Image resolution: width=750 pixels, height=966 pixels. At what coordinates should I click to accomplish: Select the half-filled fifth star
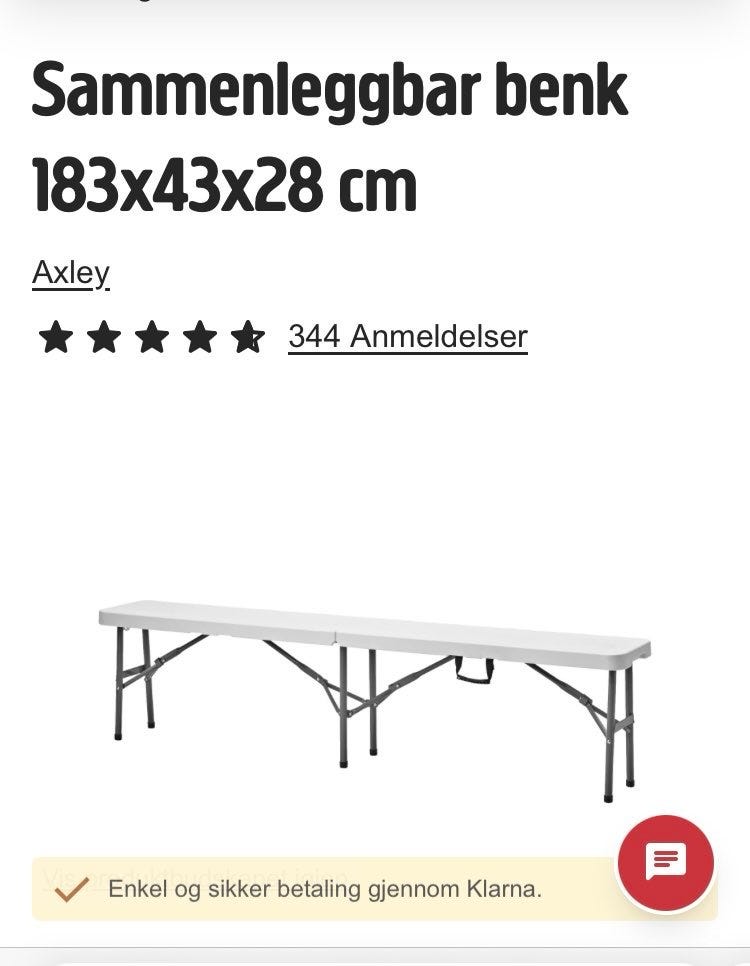pyautogui.click(x=246, y=338)
